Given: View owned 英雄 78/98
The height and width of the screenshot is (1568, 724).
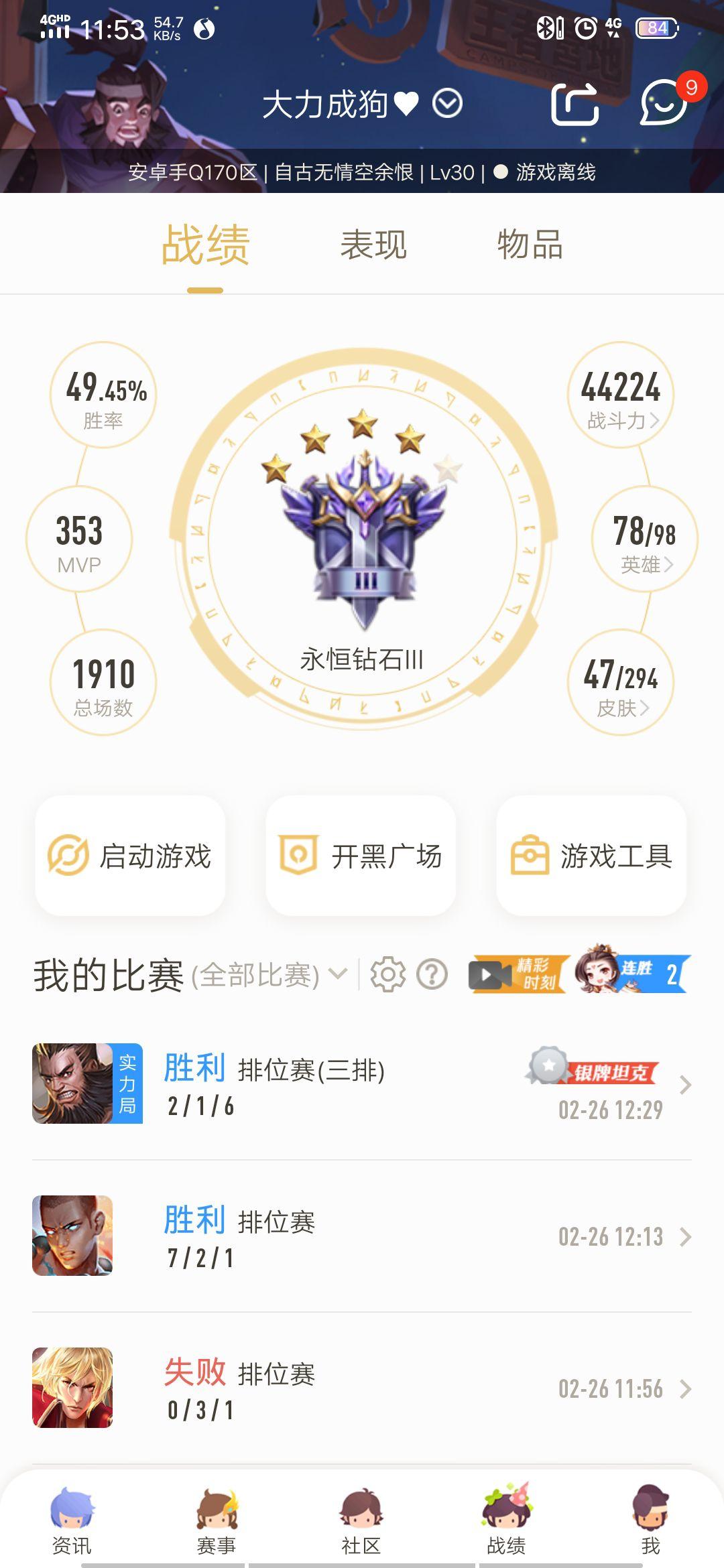Looking at the screenshot, I should click(x=644, y=539).
